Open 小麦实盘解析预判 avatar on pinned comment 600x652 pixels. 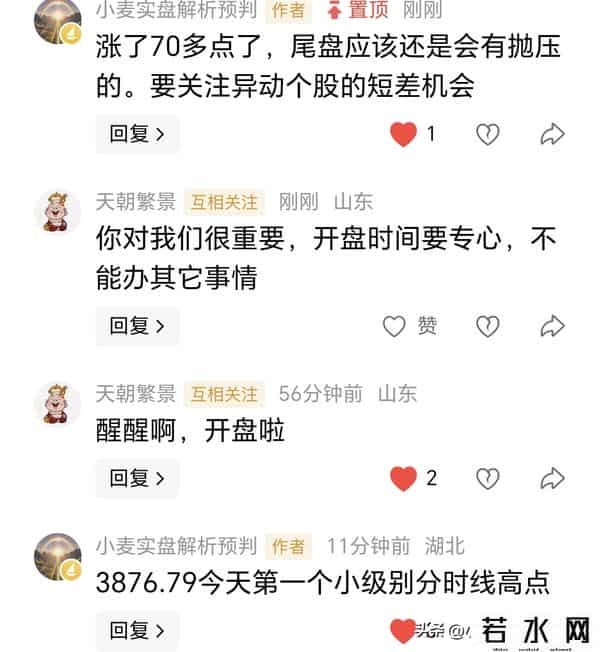click(x=58, y=20)
